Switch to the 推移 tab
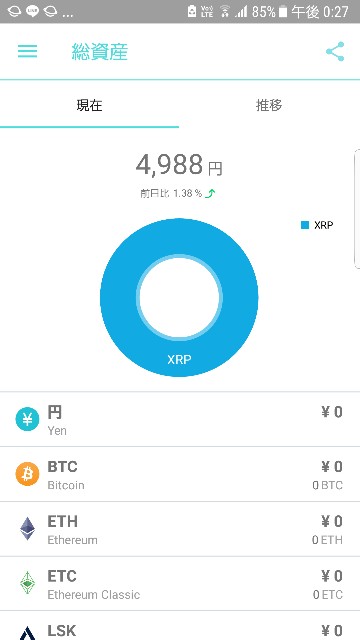The width and height of the screenshot is (360, 640). (269, 106)
